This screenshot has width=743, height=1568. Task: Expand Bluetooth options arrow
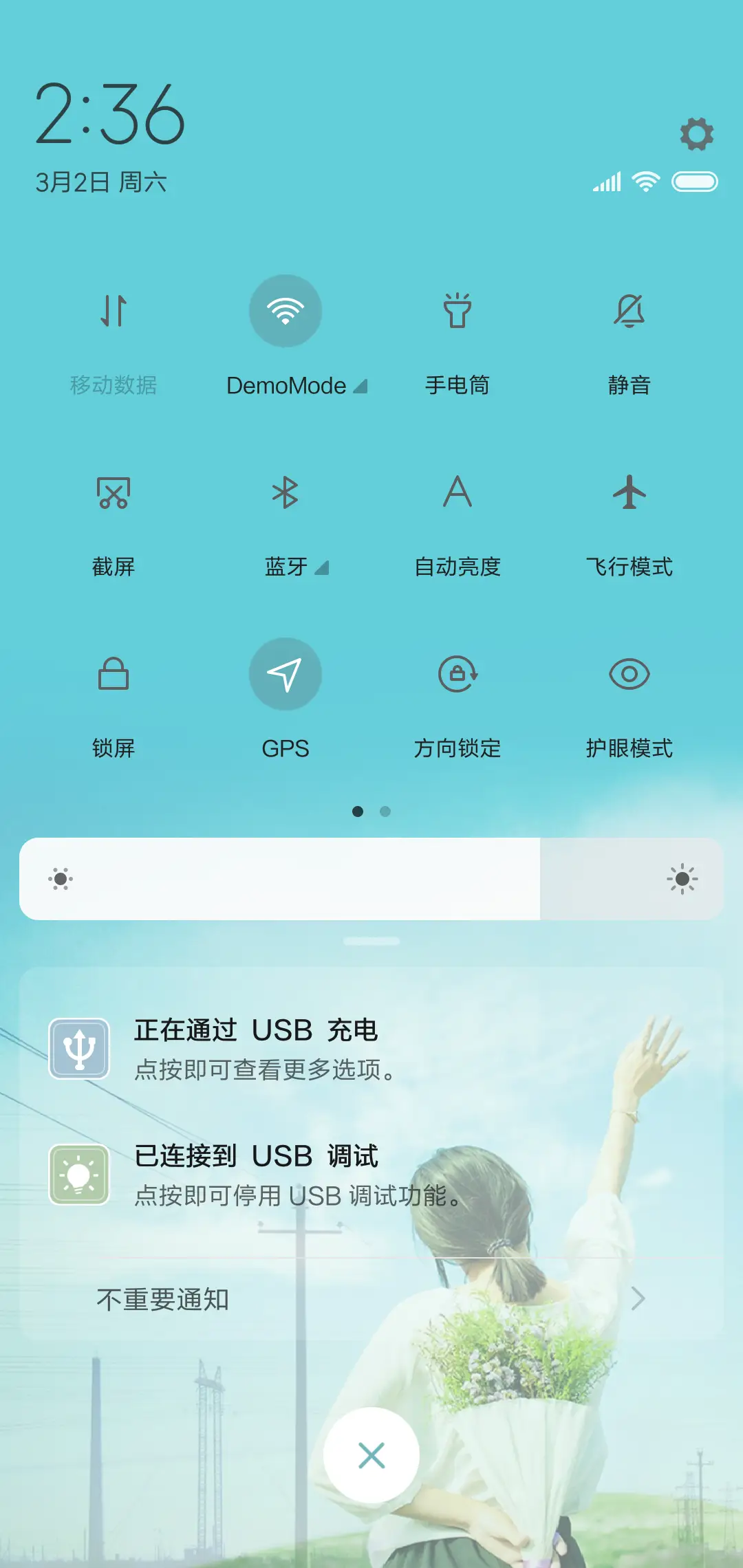(321, 569)
